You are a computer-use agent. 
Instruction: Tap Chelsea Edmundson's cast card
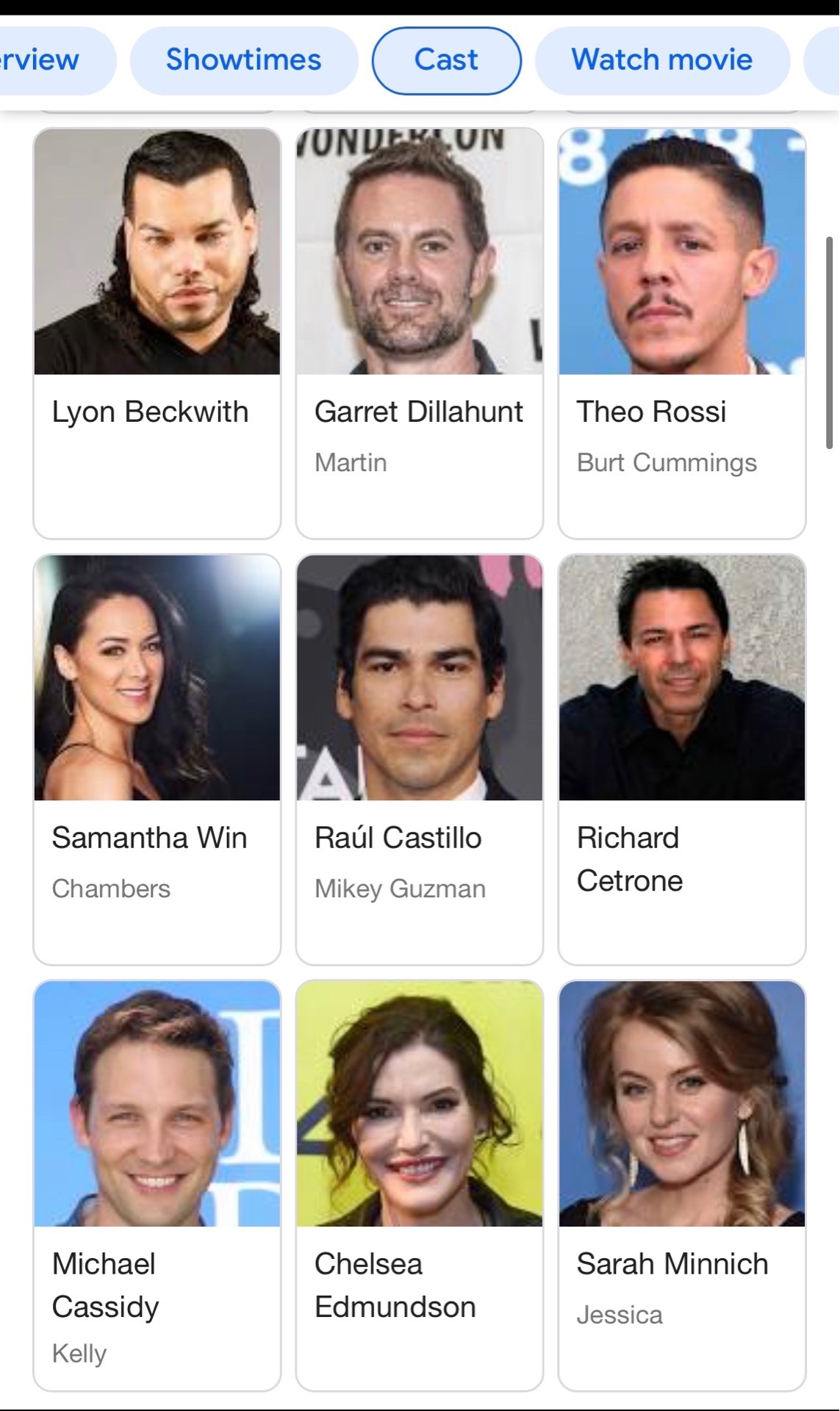[x=419, y=1185]
